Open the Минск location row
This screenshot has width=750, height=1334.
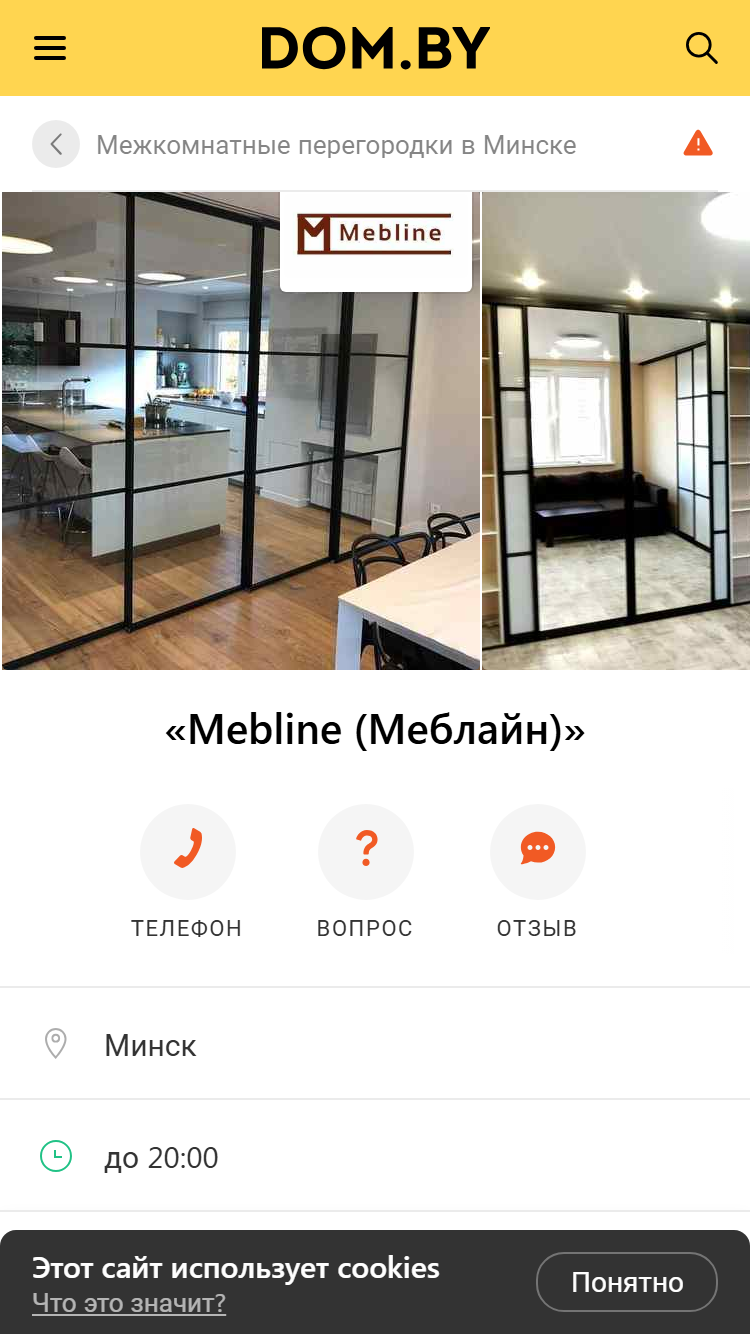375,1044
